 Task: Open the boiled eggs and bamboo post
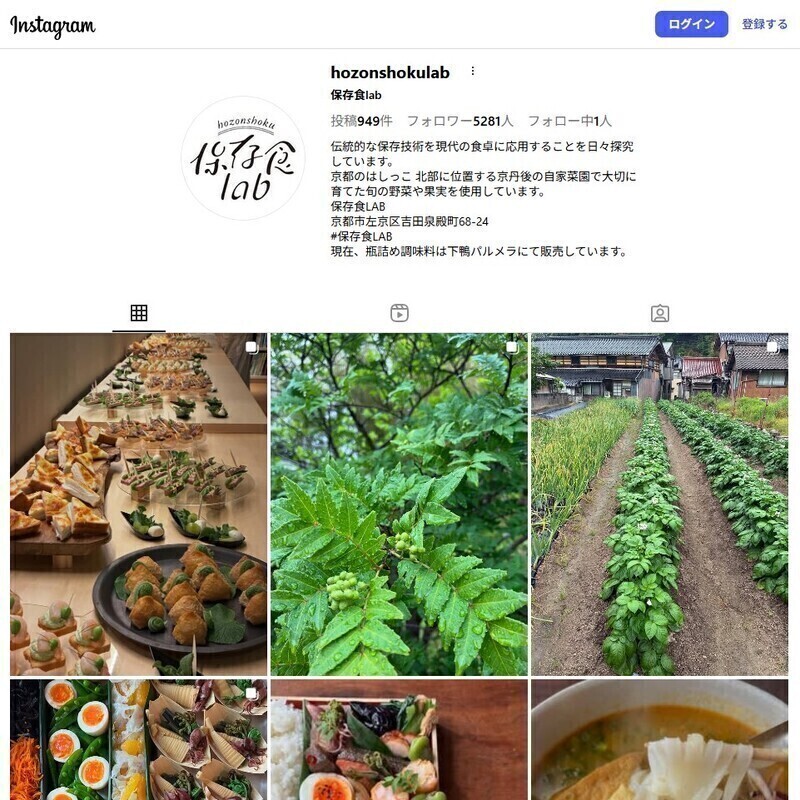(139, 740)
